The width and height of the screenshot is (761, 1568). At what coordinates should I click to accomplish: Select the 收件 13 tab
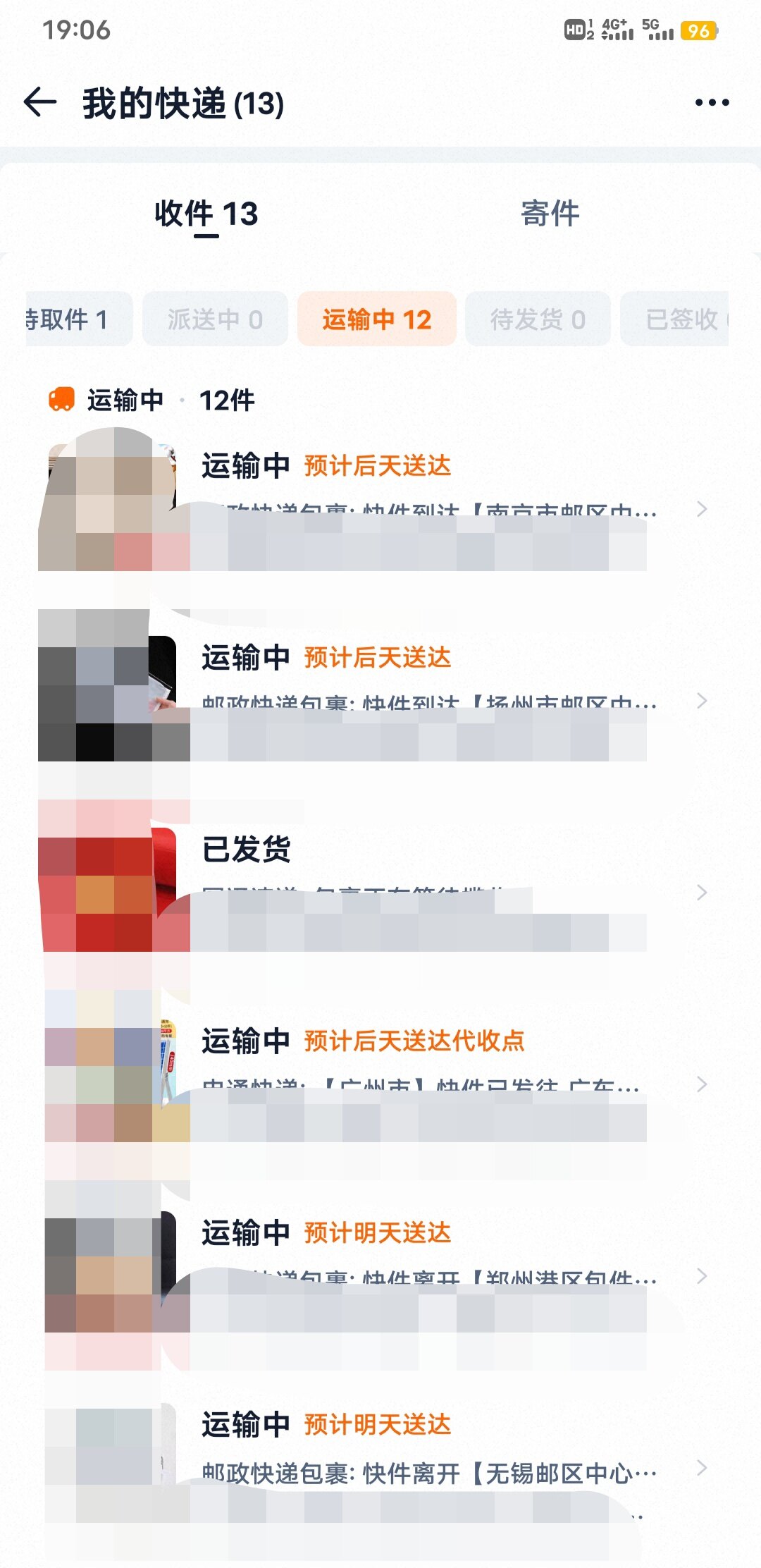(x=206, y=214)
